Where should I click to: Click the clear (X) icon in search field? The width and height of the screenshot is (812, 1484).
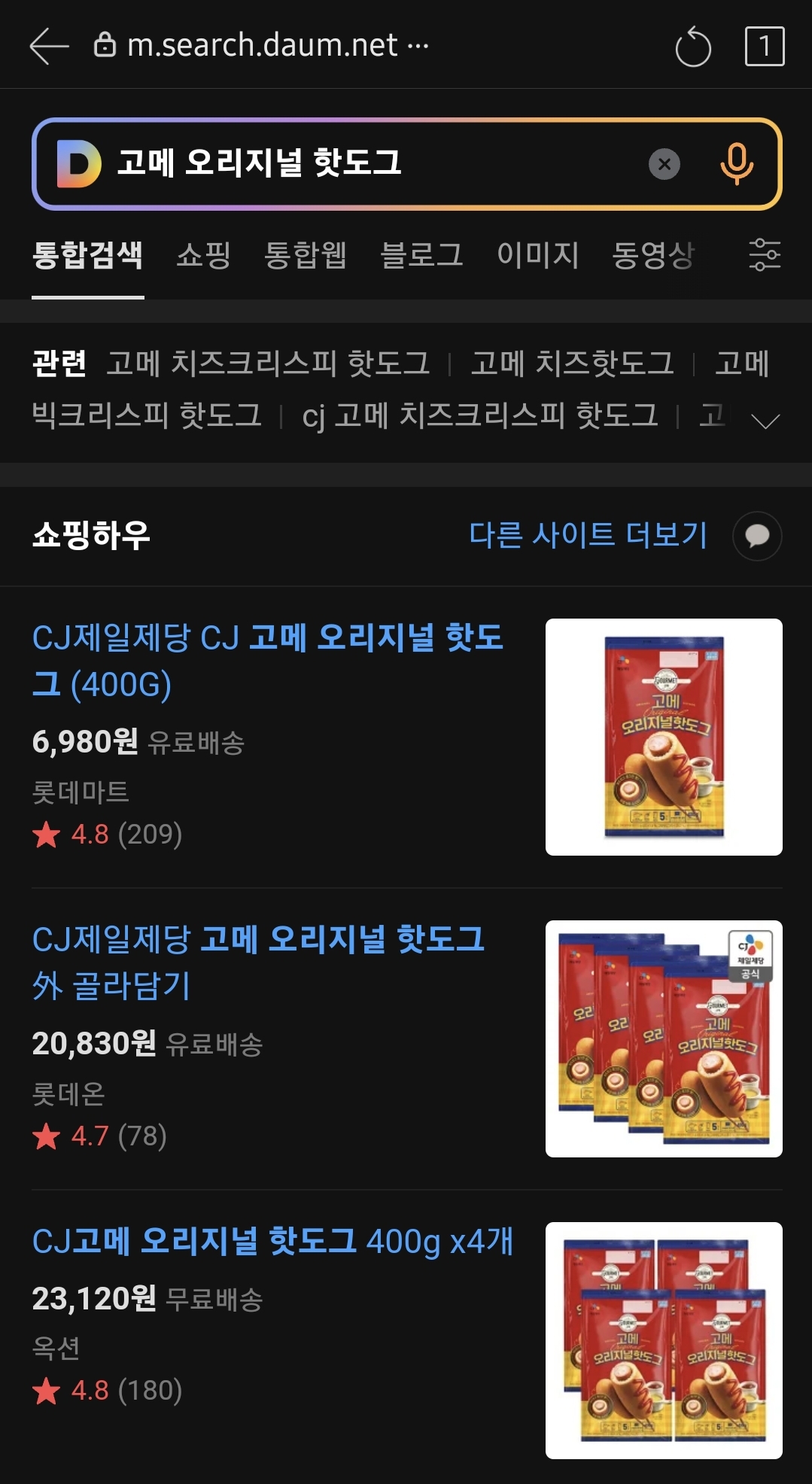tap(661, 164)
